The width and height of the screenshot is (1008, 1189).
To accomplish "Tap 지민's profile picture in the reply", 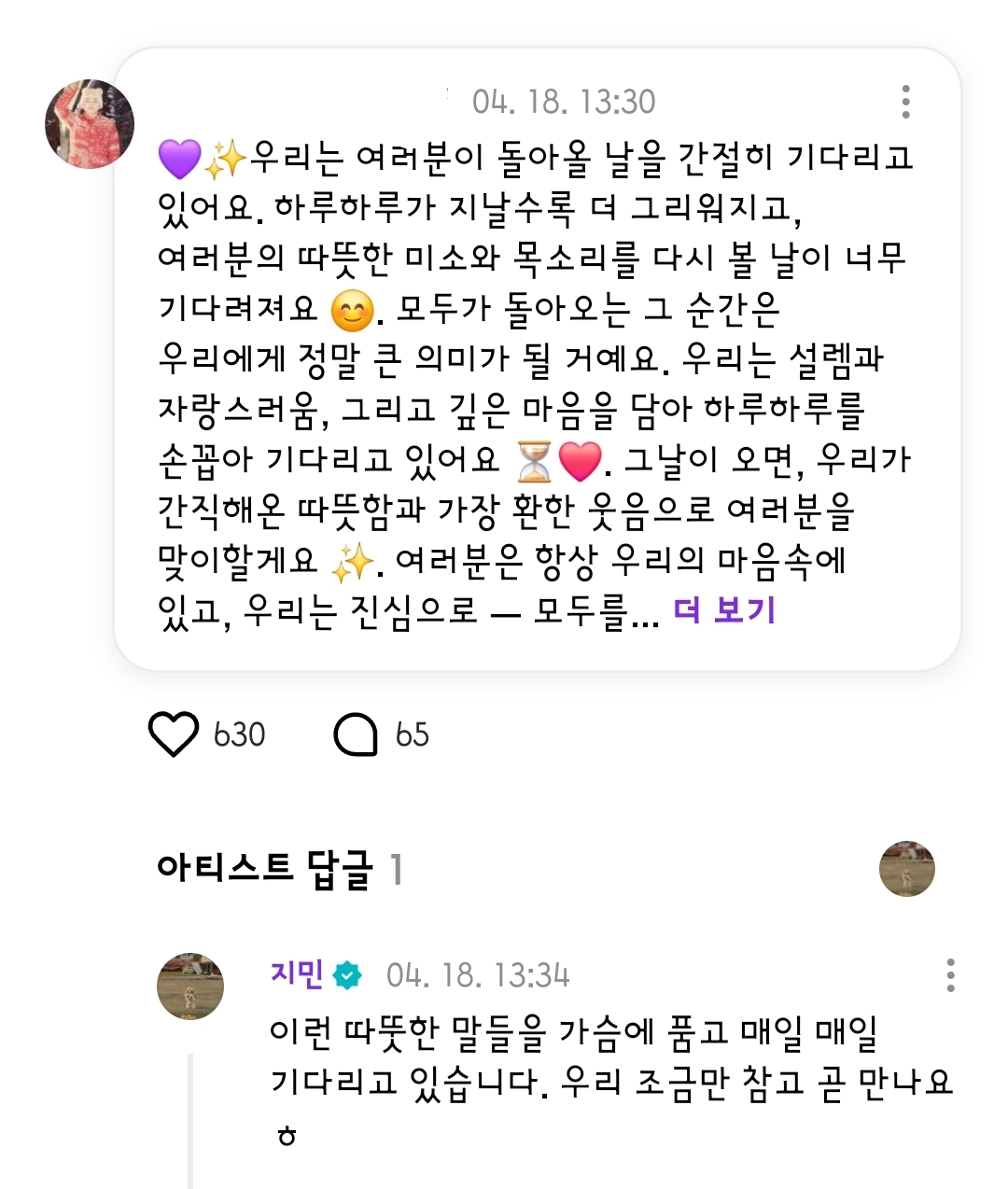I will click(x=190, y=986).
